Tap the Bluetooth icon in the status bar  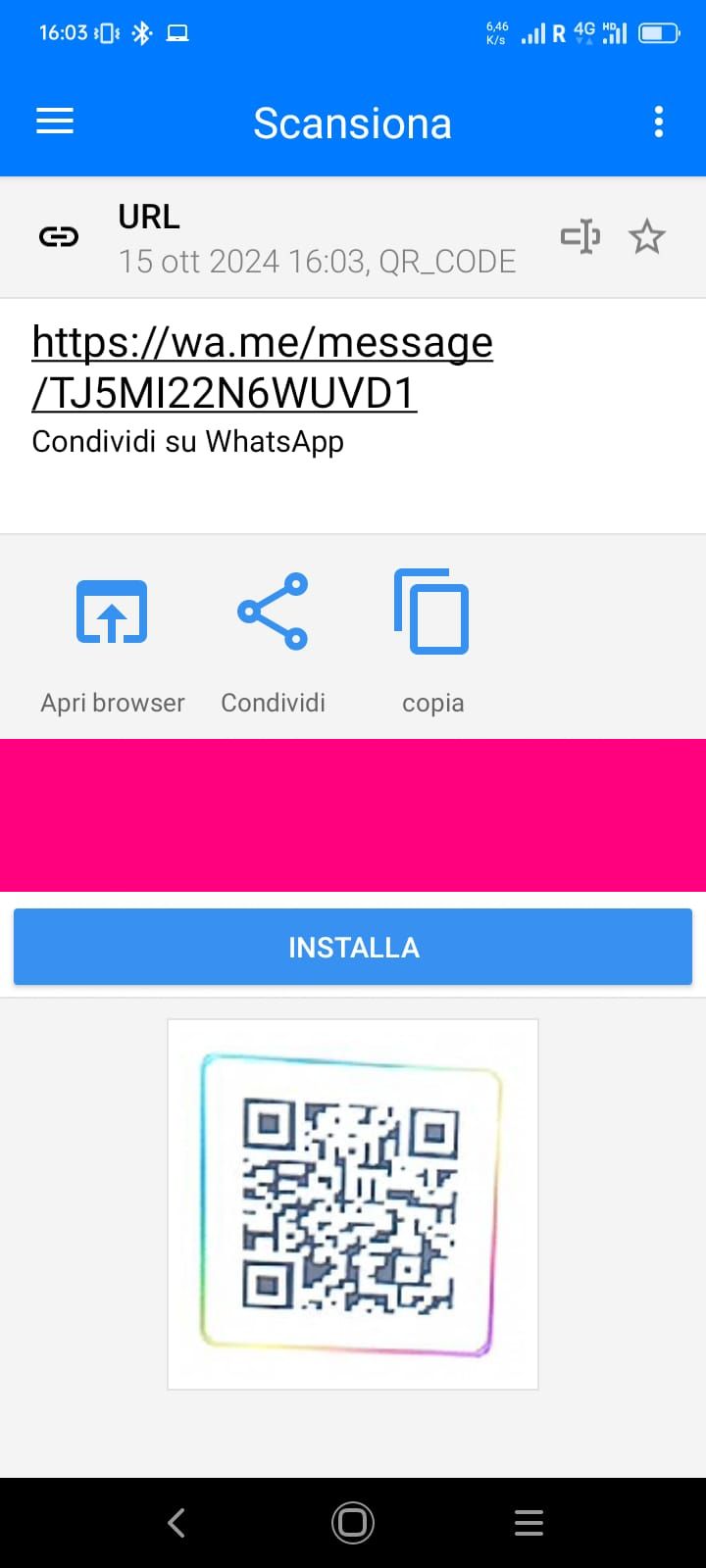(143, 31)
